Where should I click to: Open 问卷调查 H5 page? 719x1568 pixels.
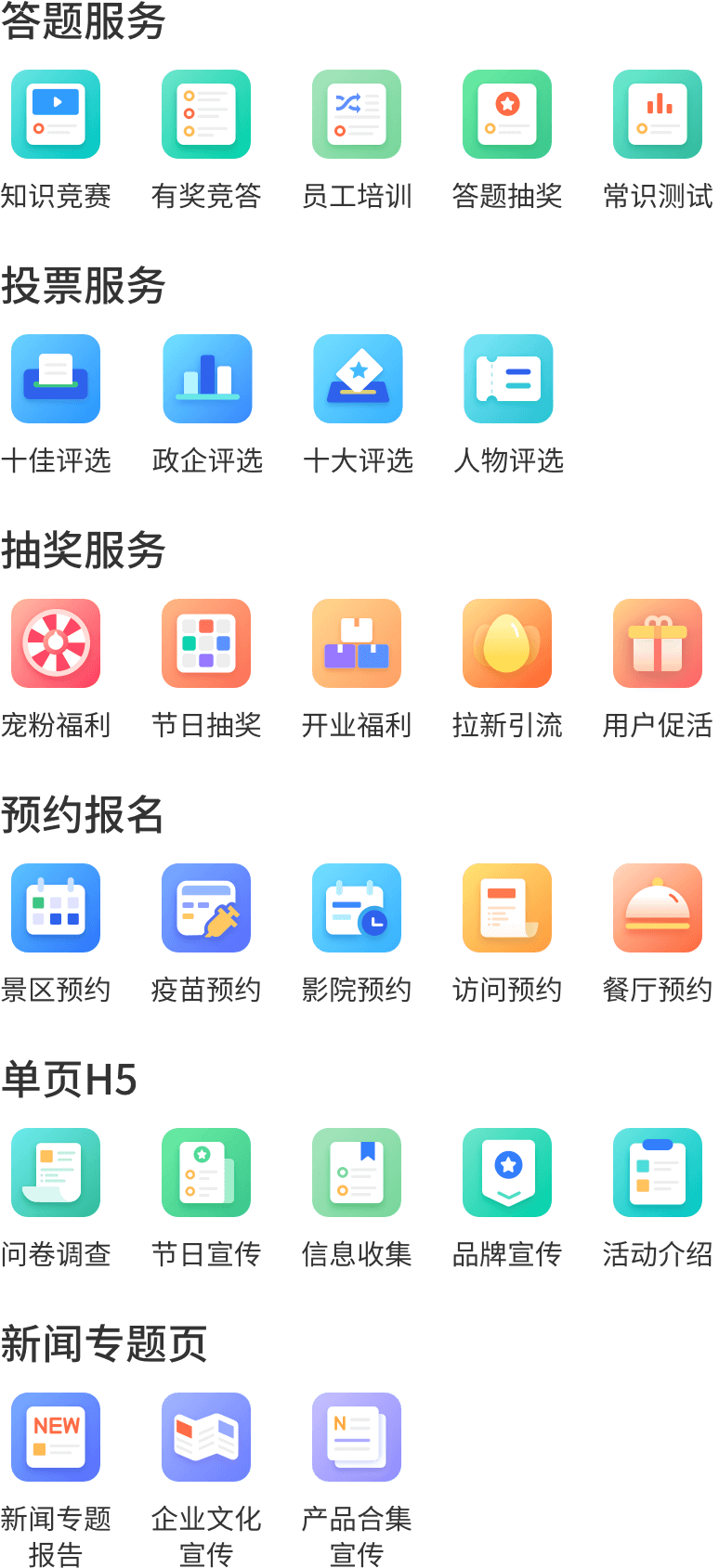56,1173
